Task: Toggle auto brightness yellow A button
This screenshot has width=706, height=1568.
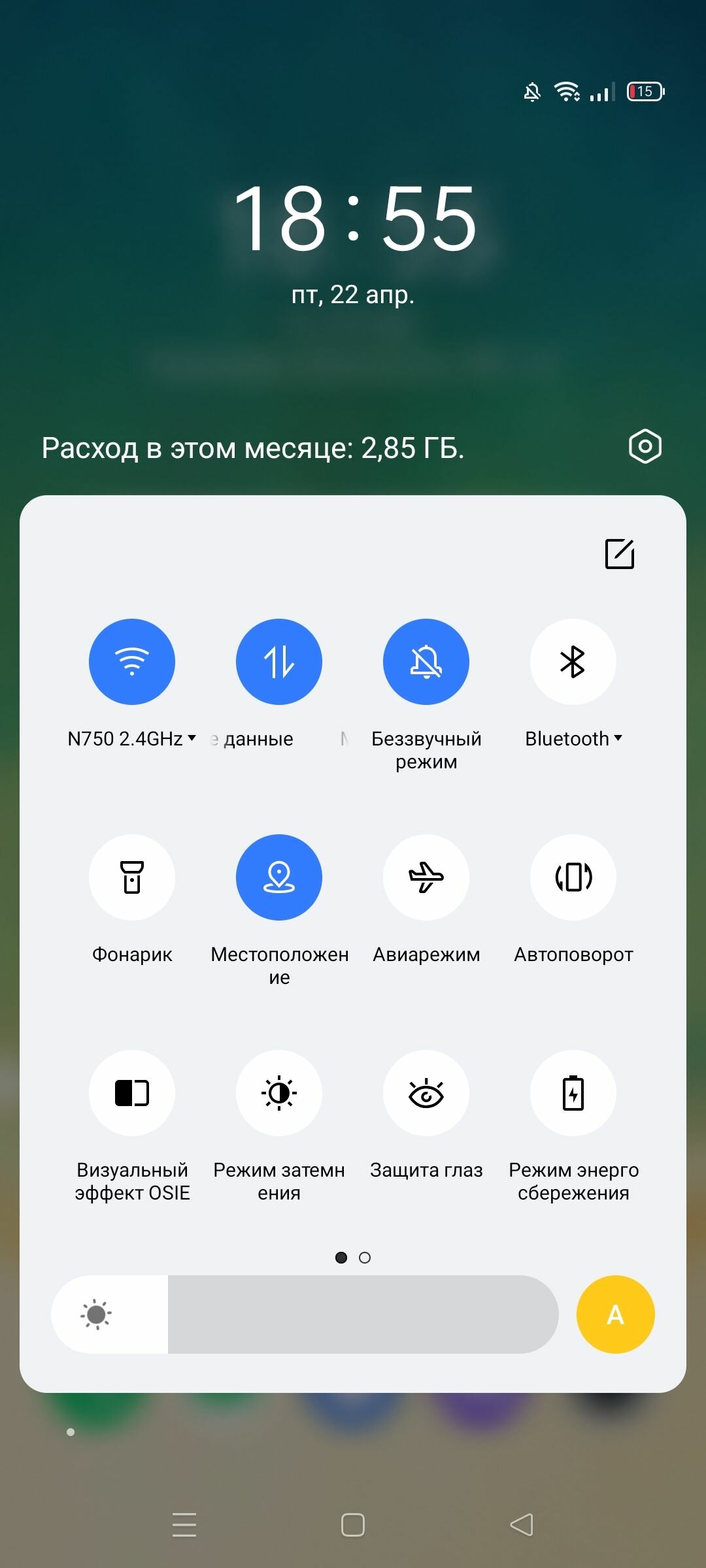Action: pyautogui.click(x=616, y=1315)
